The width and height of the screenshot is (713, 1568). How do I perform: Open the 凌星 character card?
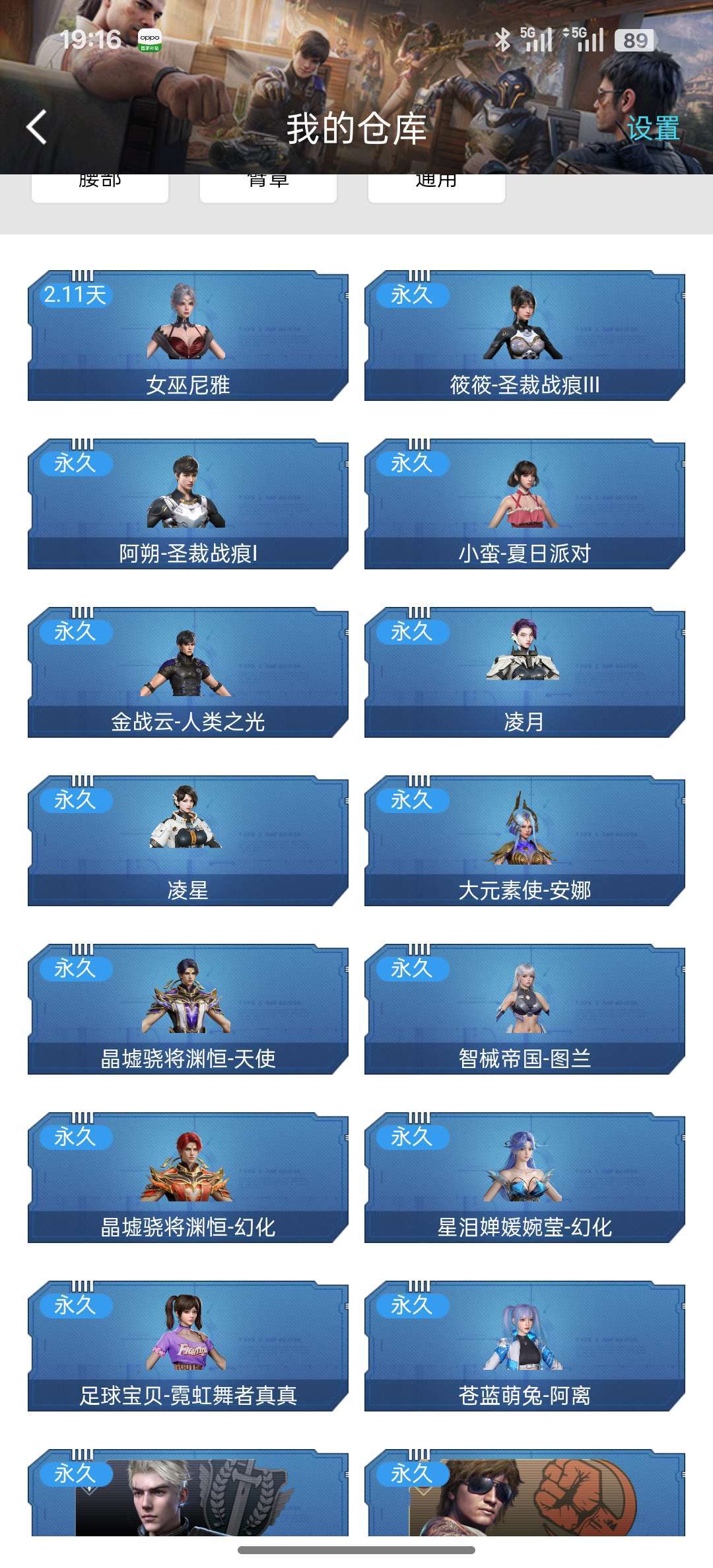187,841
